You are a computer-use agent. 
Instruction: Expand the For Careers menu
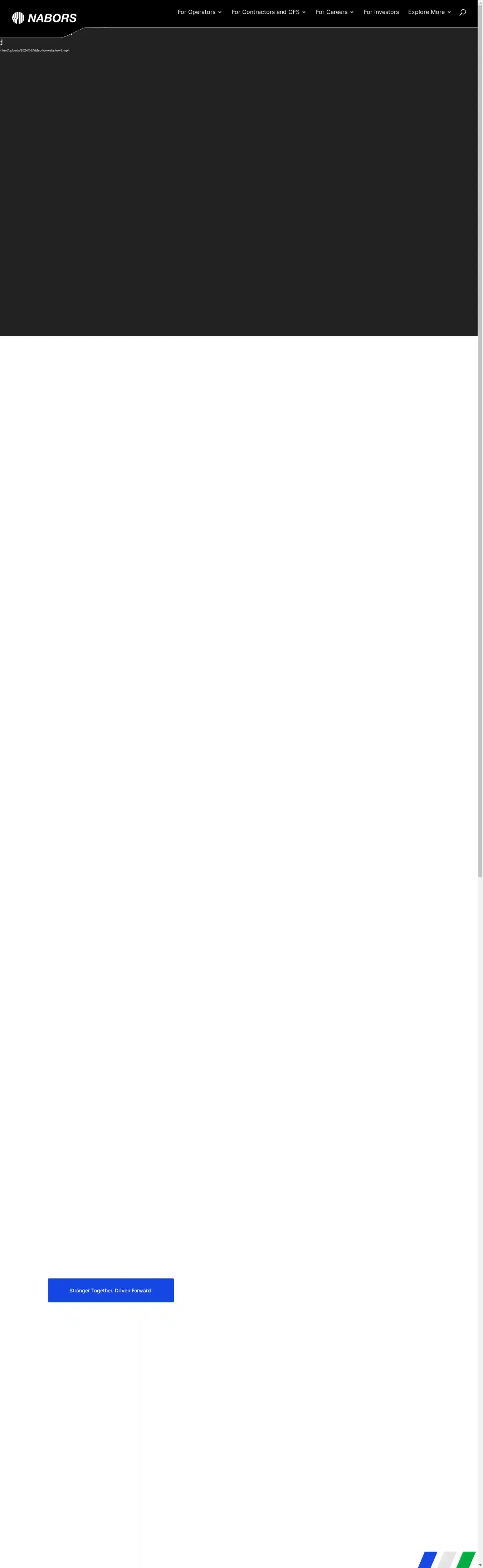click(x=335, y=12)
